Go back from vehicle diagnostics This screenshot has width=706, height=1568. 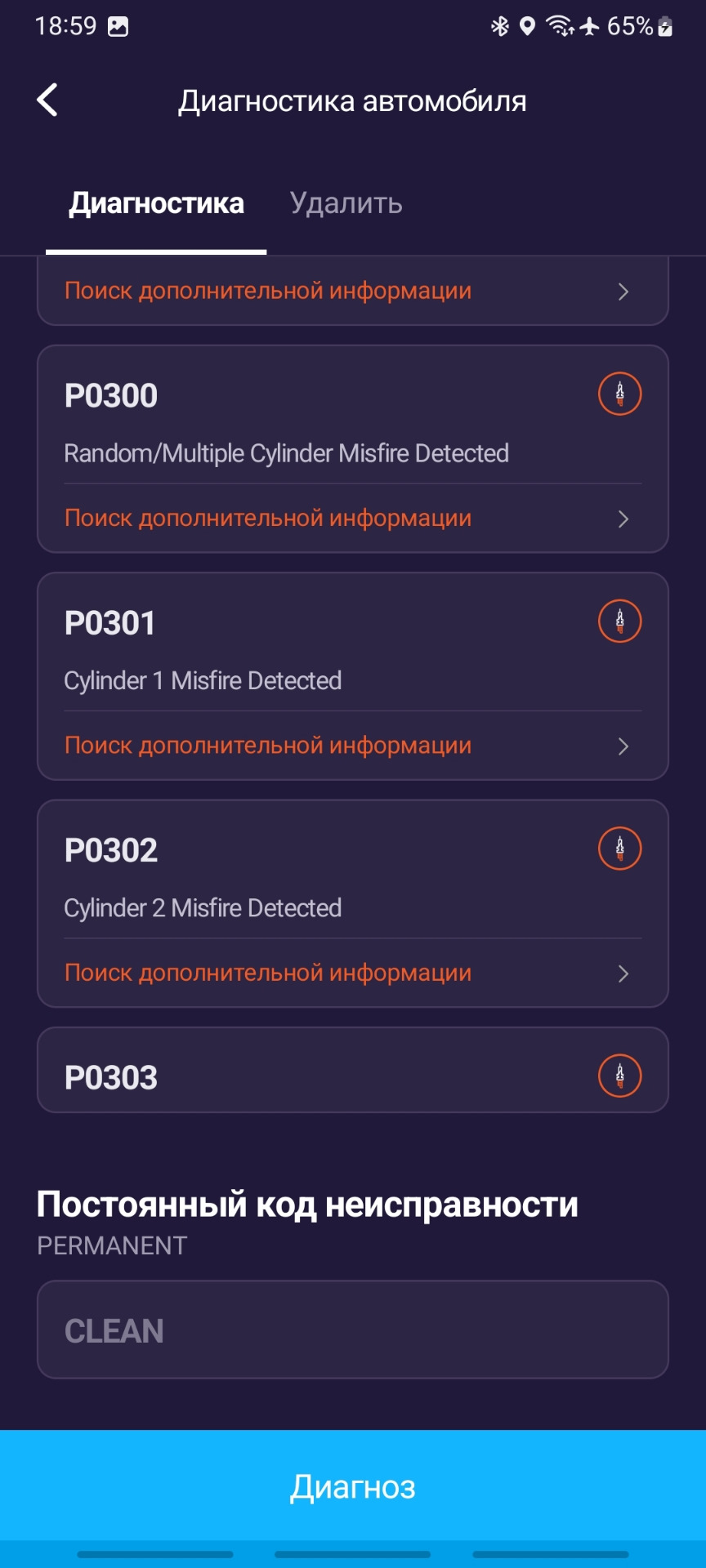47,100
